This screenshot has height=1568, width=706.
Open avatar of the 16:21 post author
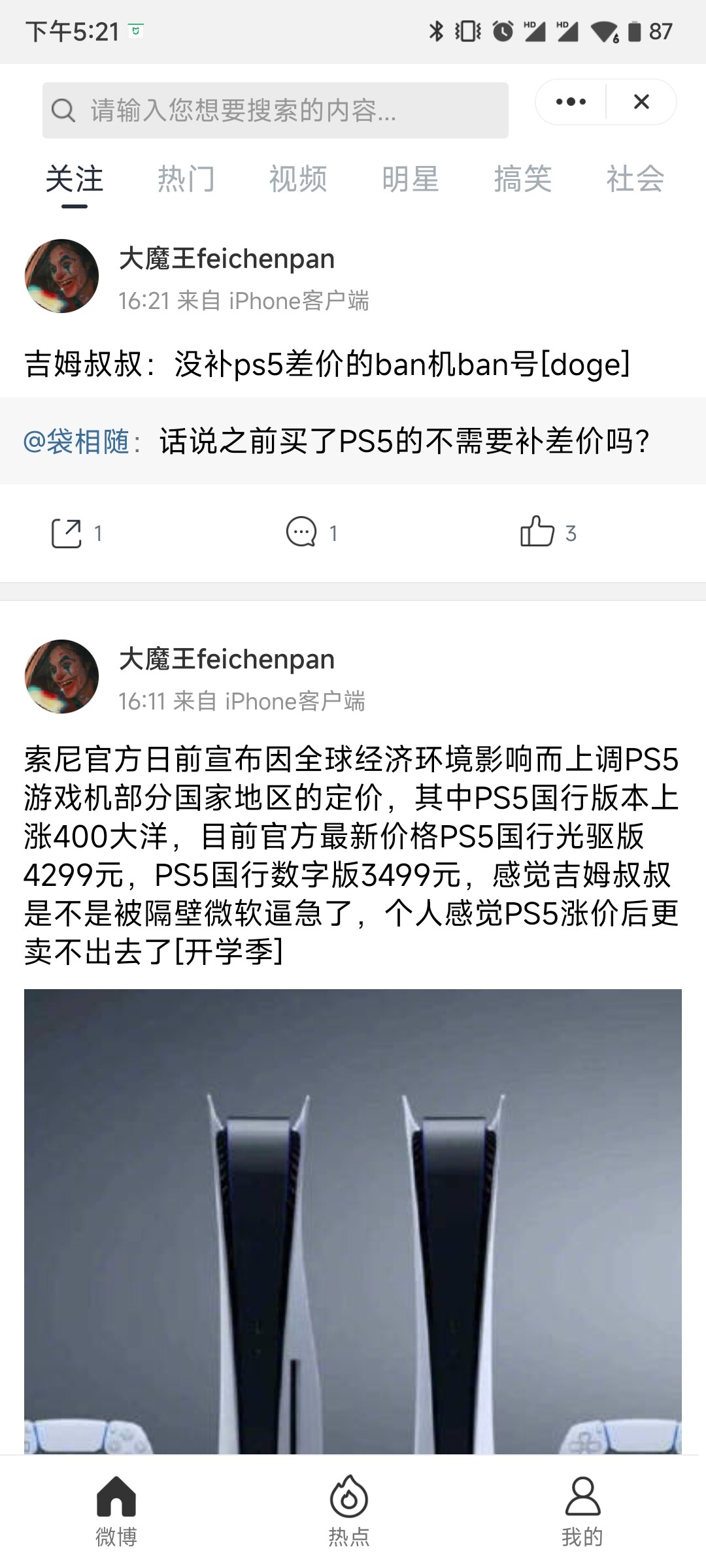point(61,276)
